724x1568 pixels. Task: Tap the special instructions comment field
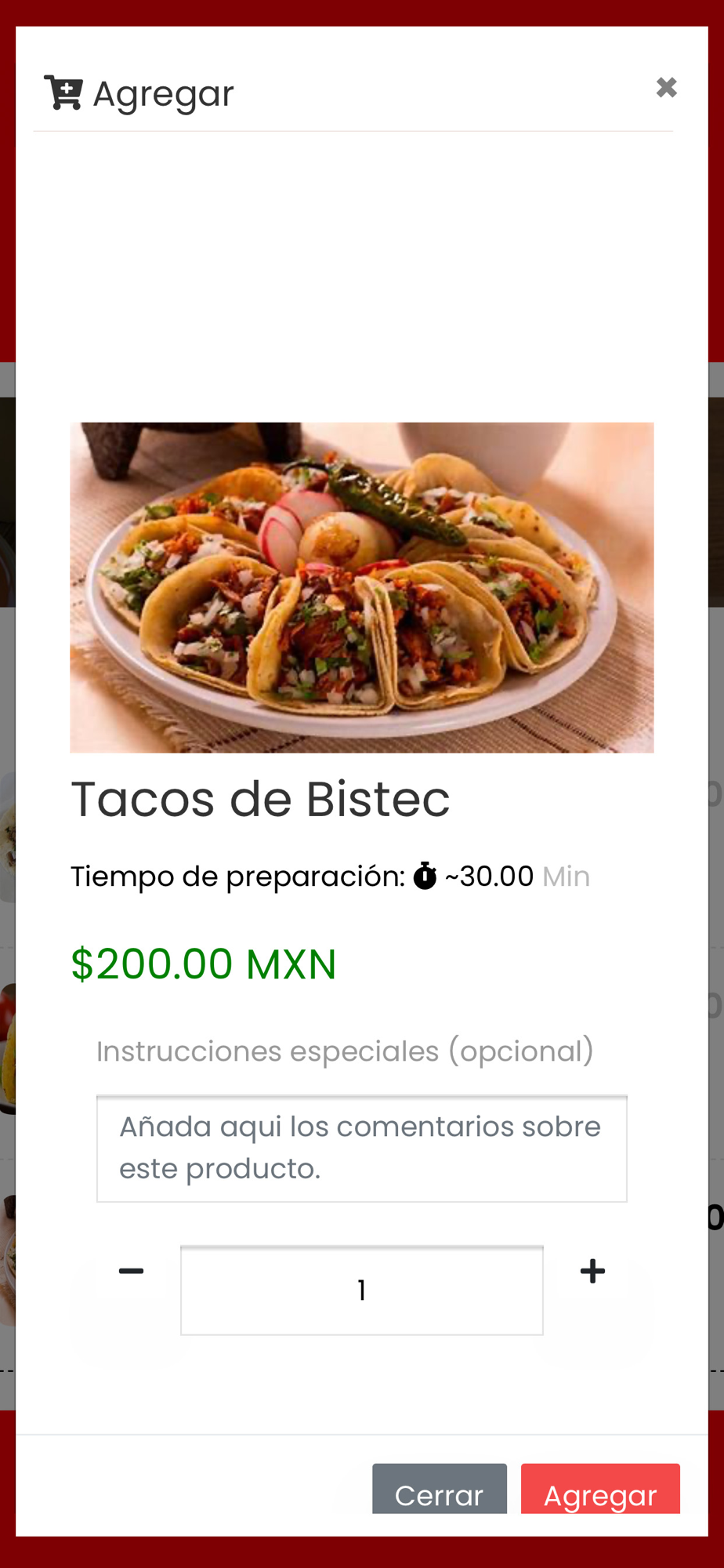coord(361,1148)
